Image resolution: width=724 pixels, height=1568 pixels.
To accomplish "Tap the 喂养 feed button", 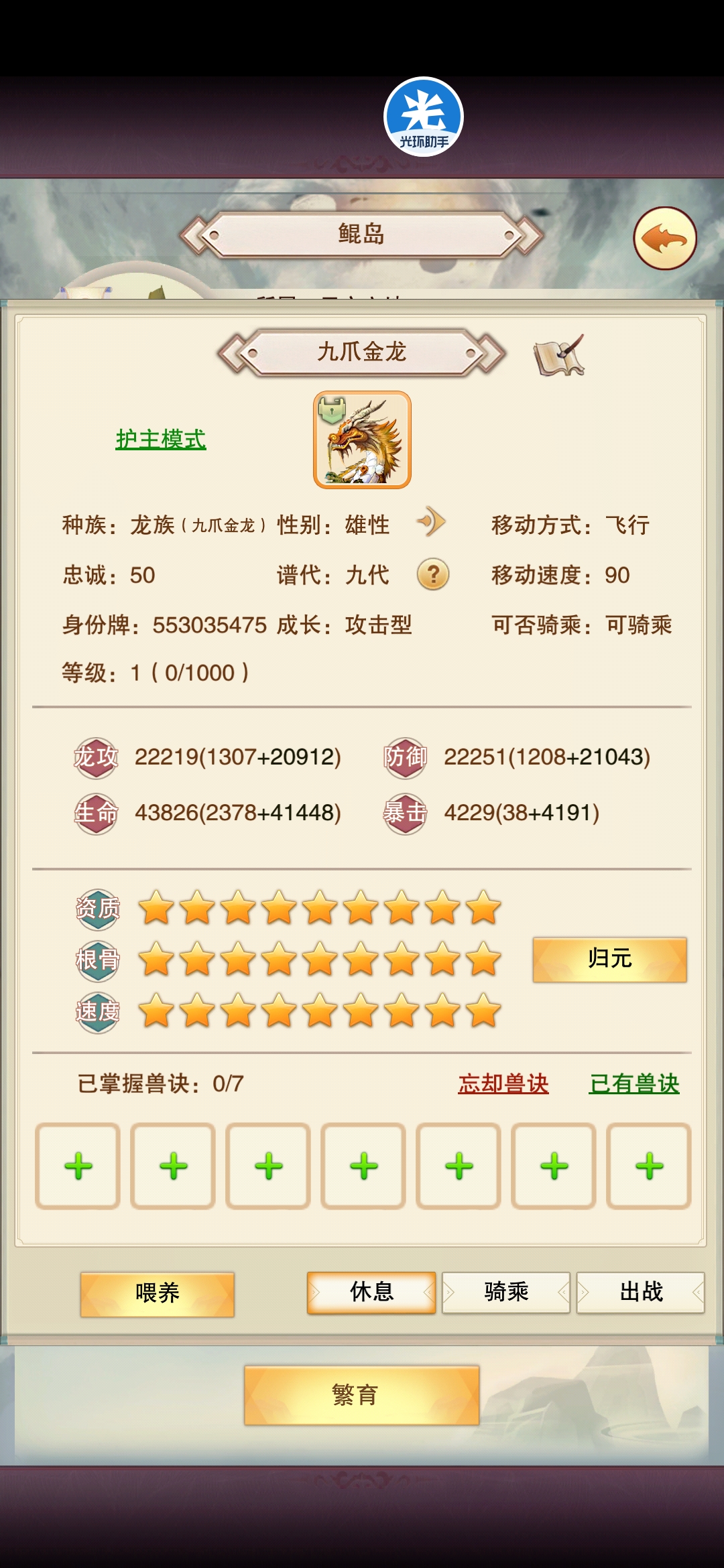I will [x=158, y=1293].
